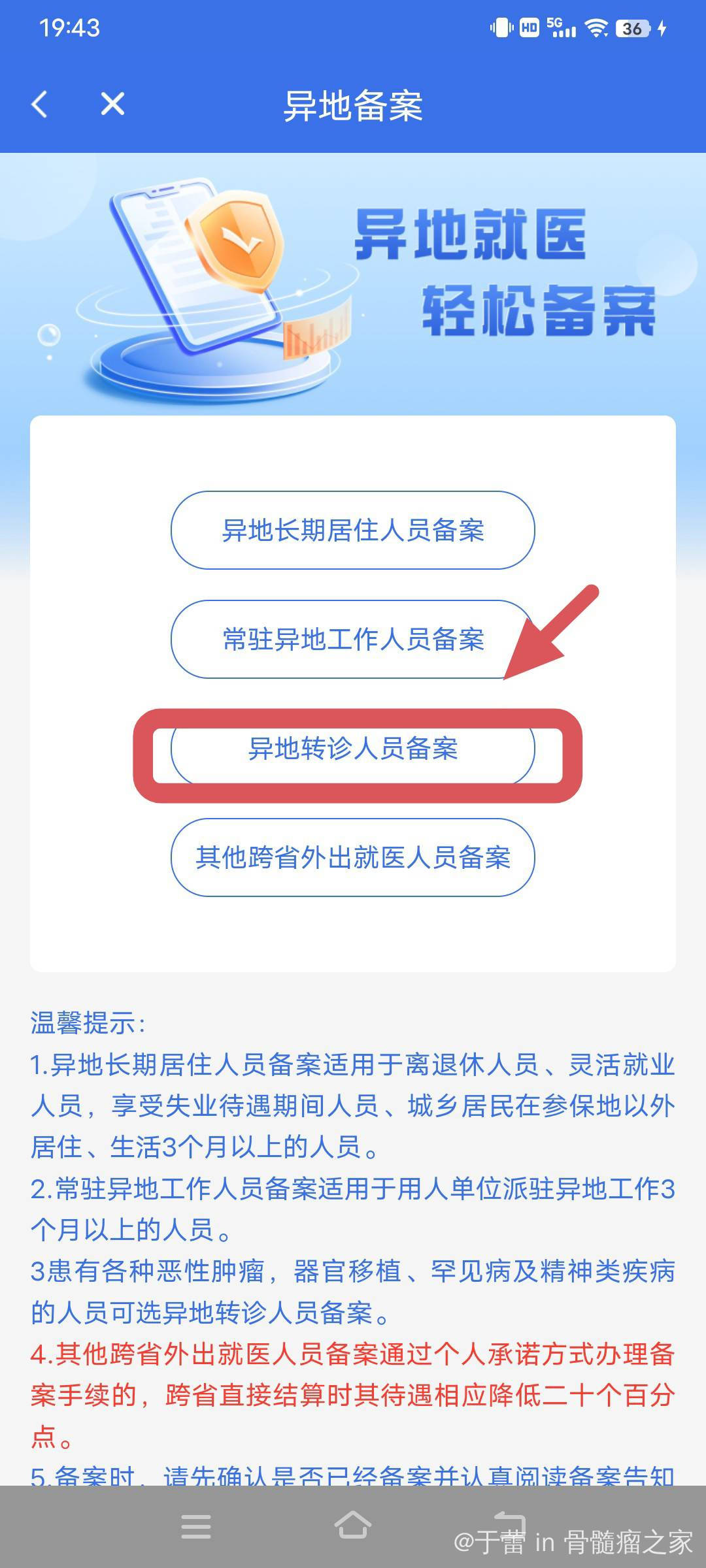Open 常驻异地工作人员备案
The height and width of the screenshot is (1568, 706).
(353, 639)
